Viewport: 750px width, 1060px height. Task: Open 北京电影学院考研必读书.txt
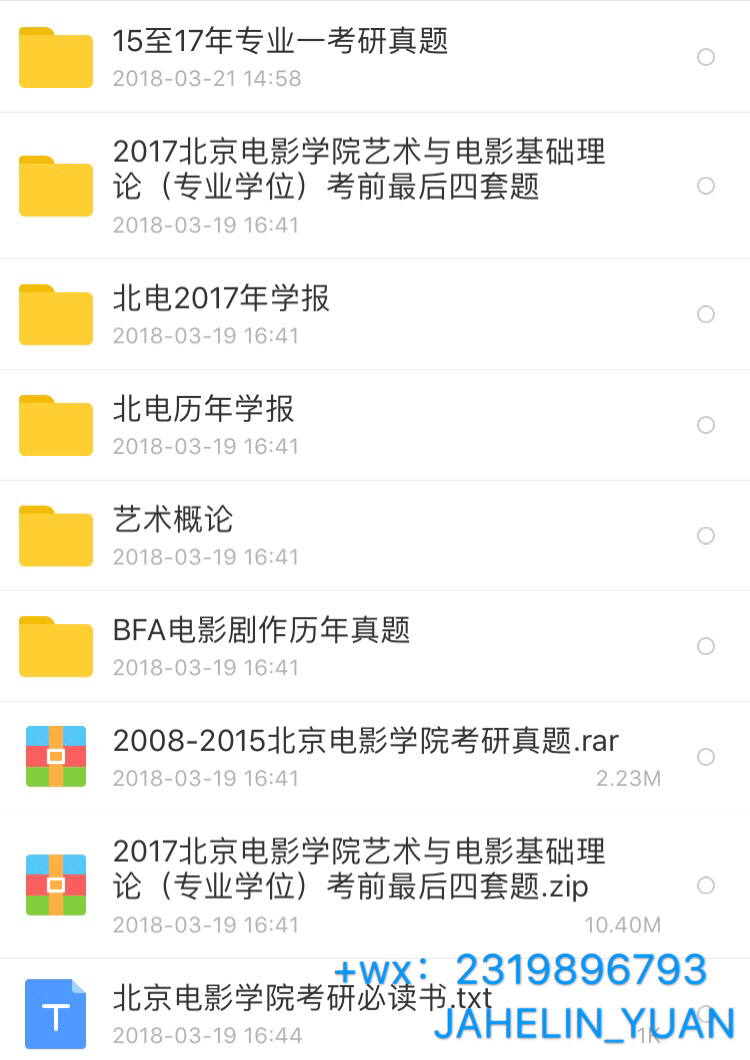point(375,1009)
